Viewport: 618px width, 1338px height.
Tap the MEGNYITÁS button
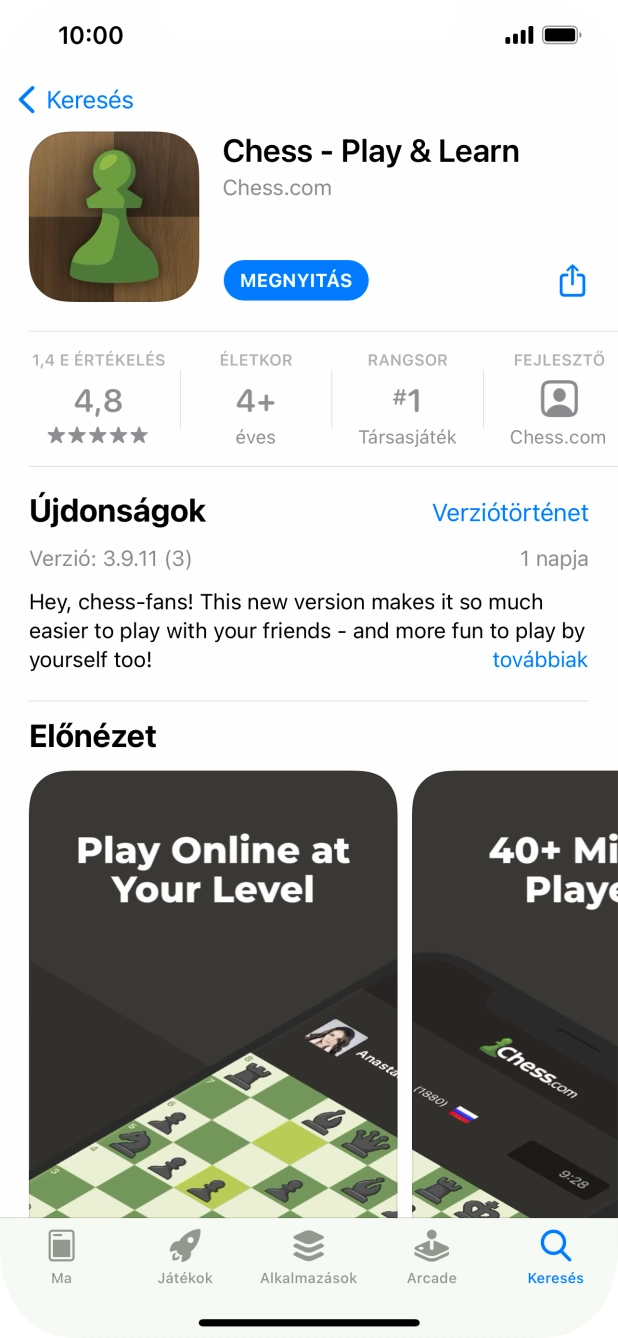(x=296, y=281)
